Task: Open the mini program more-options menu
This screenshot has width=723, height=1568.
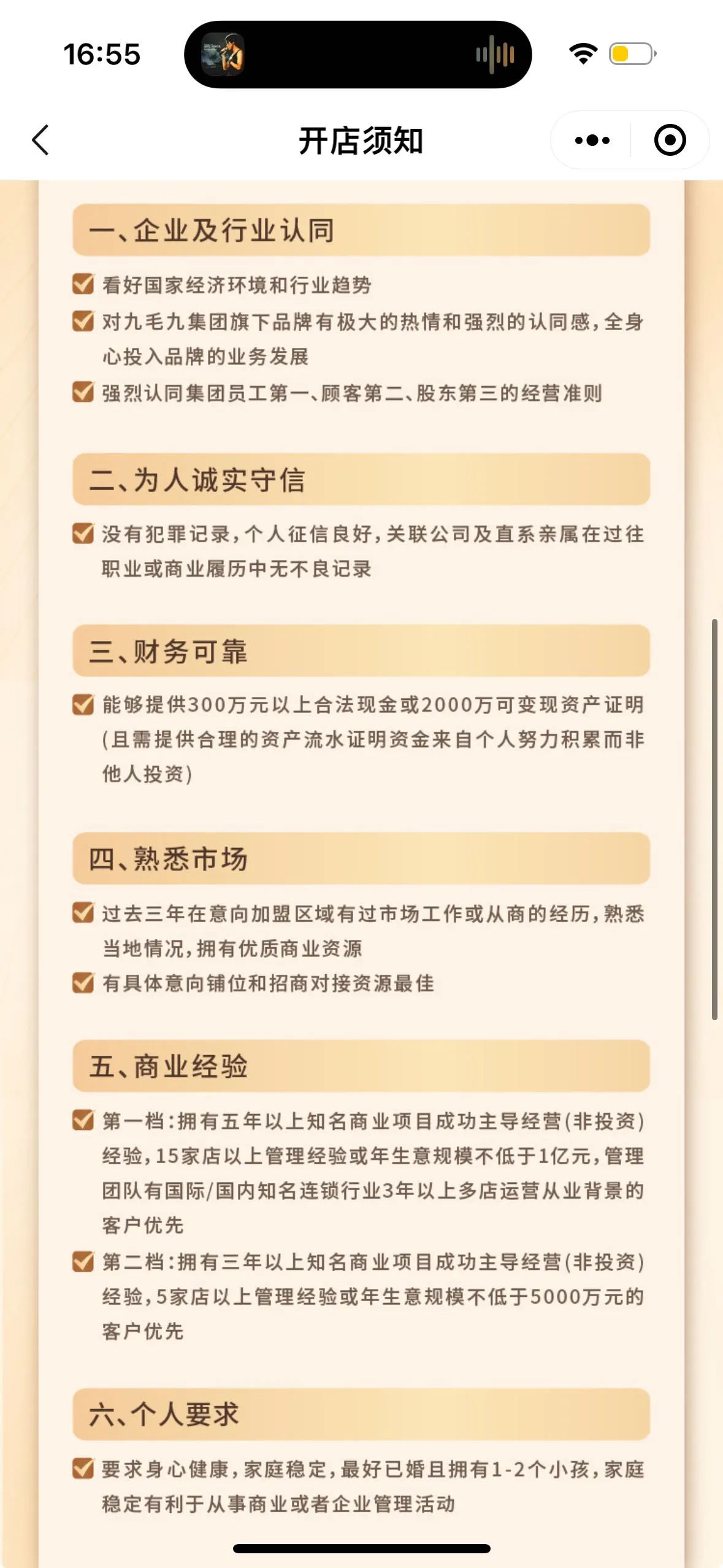Action: 592,140
